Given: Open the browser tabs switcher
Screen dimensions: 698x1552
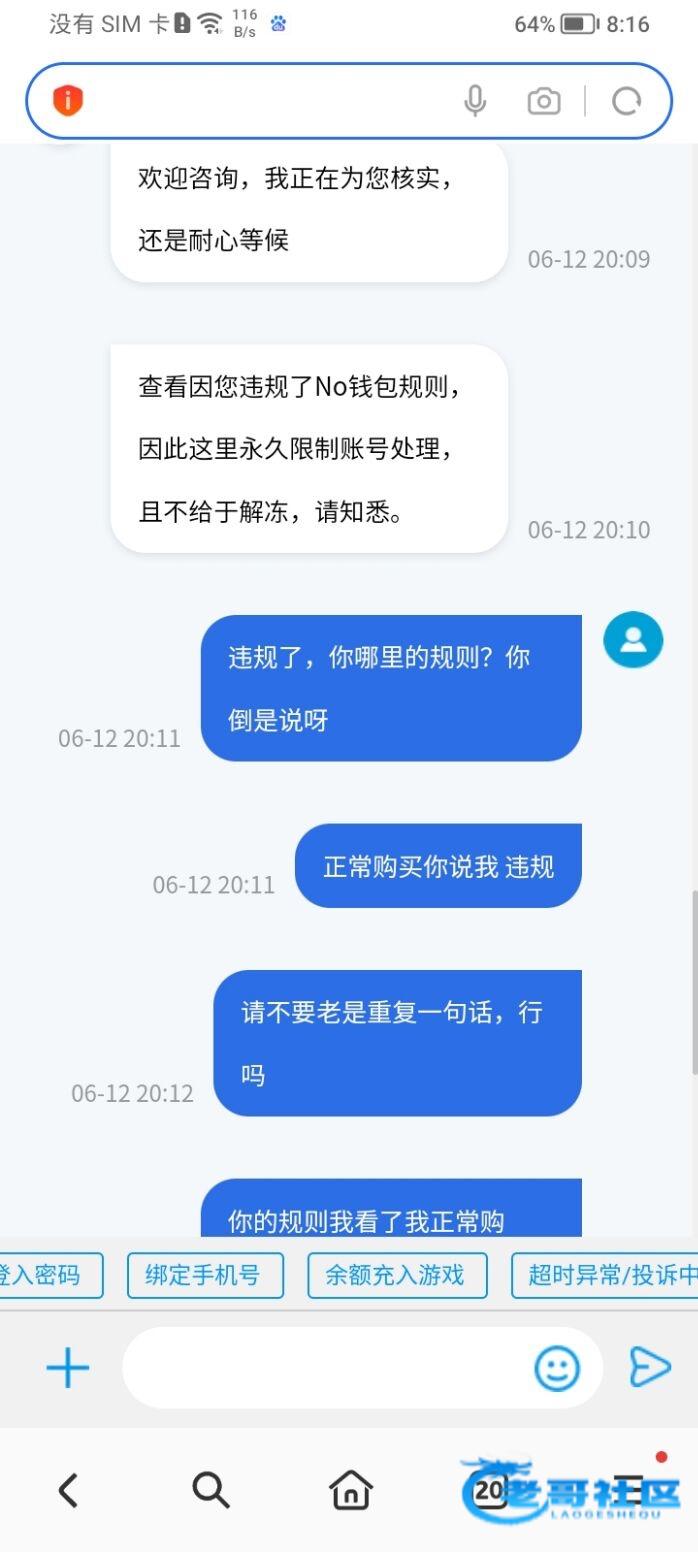Looking at the screenshot, I should tap(489, 1490).
